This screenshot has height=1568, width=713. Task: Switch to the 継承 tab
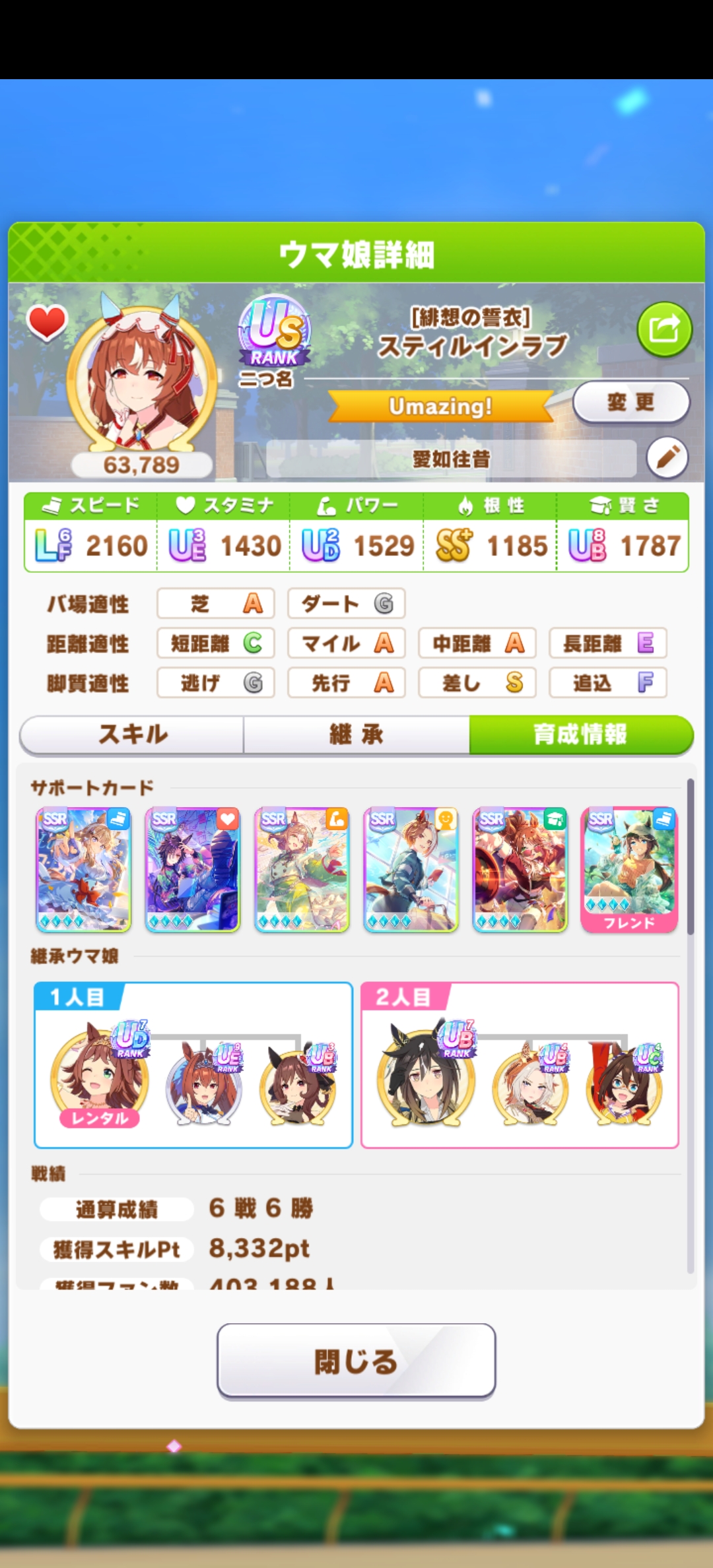click(x=356, y=735)
